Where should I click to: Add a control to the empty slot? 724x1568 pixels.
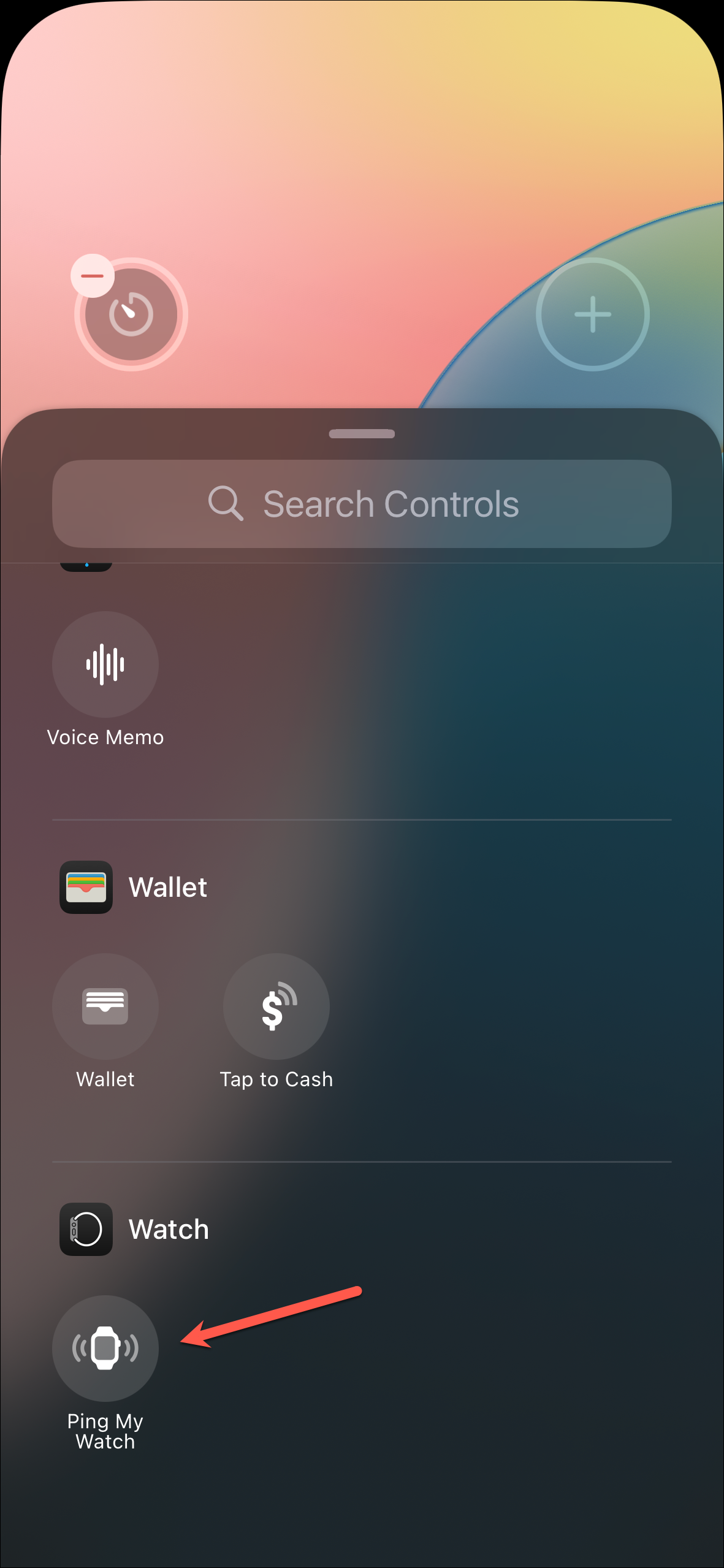(x=592, y=314)
